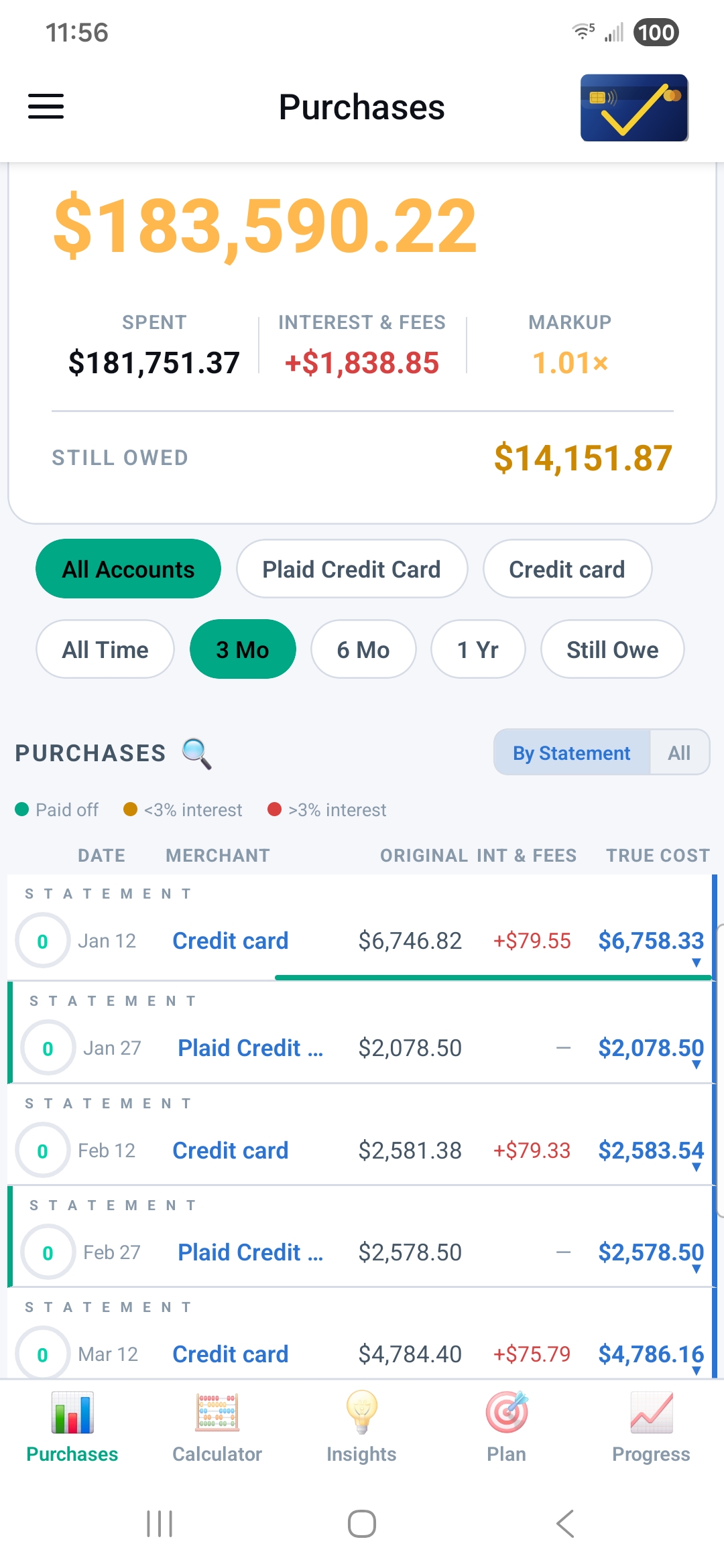The height and width of the screenshot is (1568, 724).
Task: Switch purchases view to By Statement
Action: click(571, 753)
